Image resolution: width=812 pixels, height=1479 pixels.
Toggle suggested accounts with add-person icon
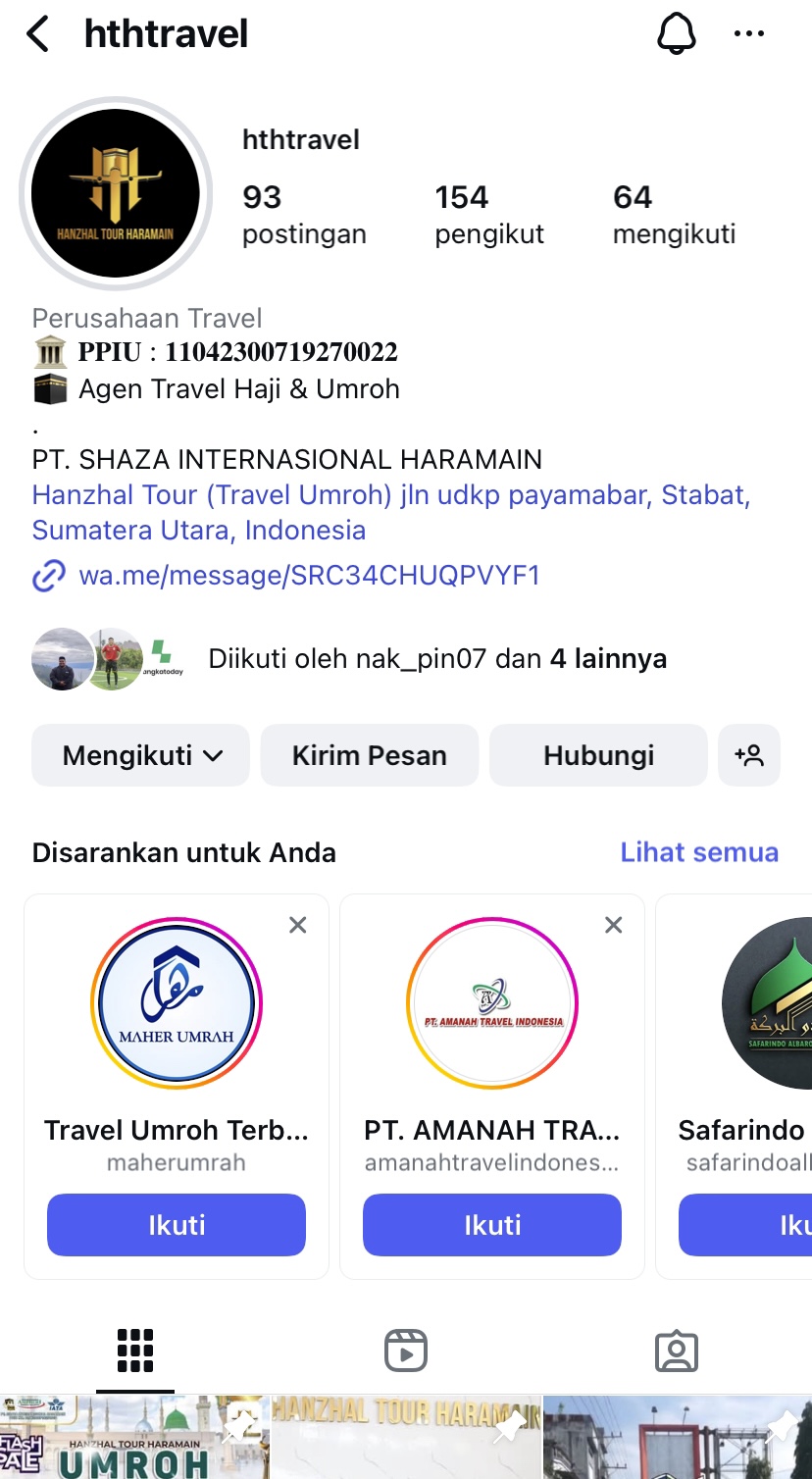[x=749, y=755]
